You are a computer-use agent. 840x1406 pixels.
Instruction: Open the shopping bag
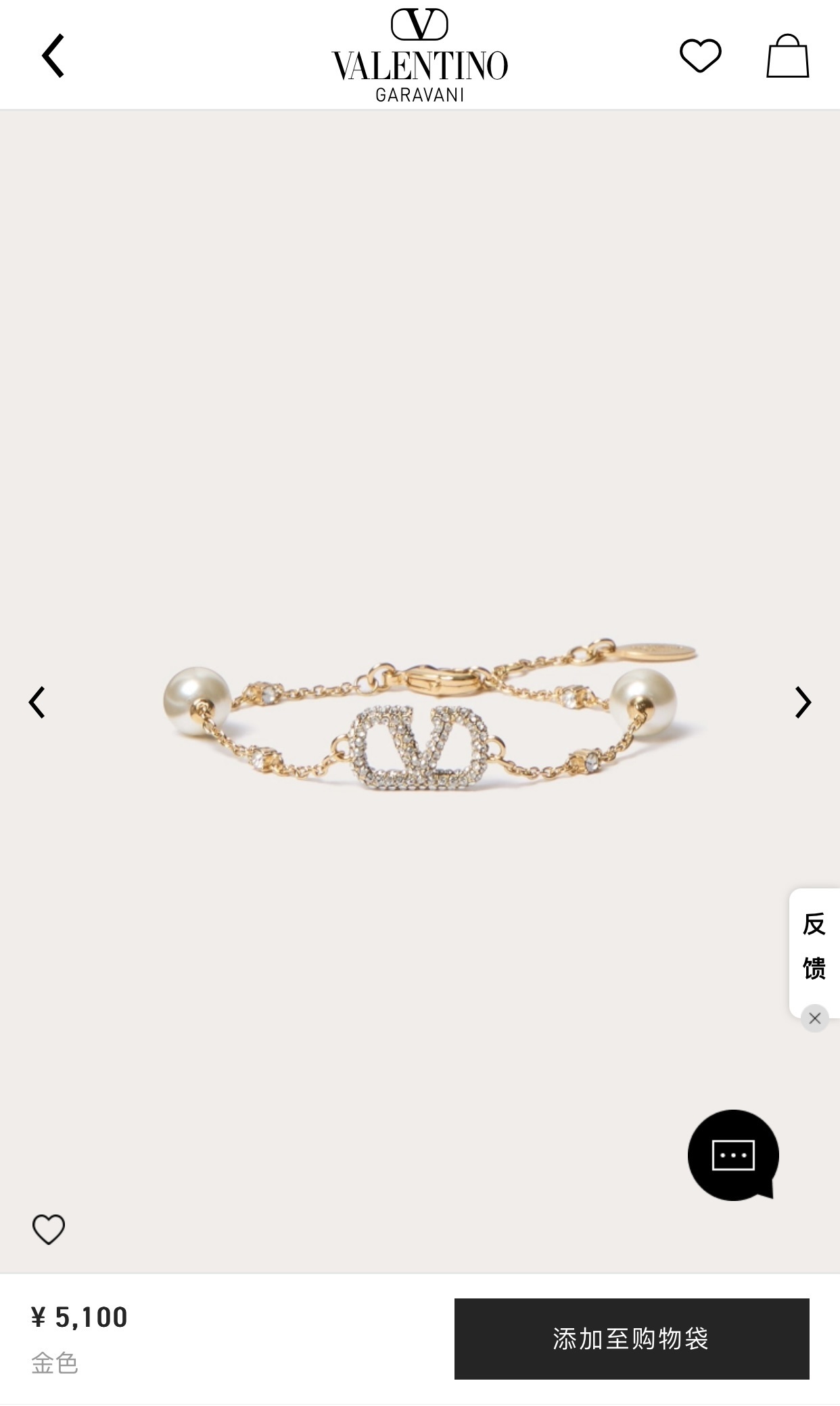click(787, 56)
